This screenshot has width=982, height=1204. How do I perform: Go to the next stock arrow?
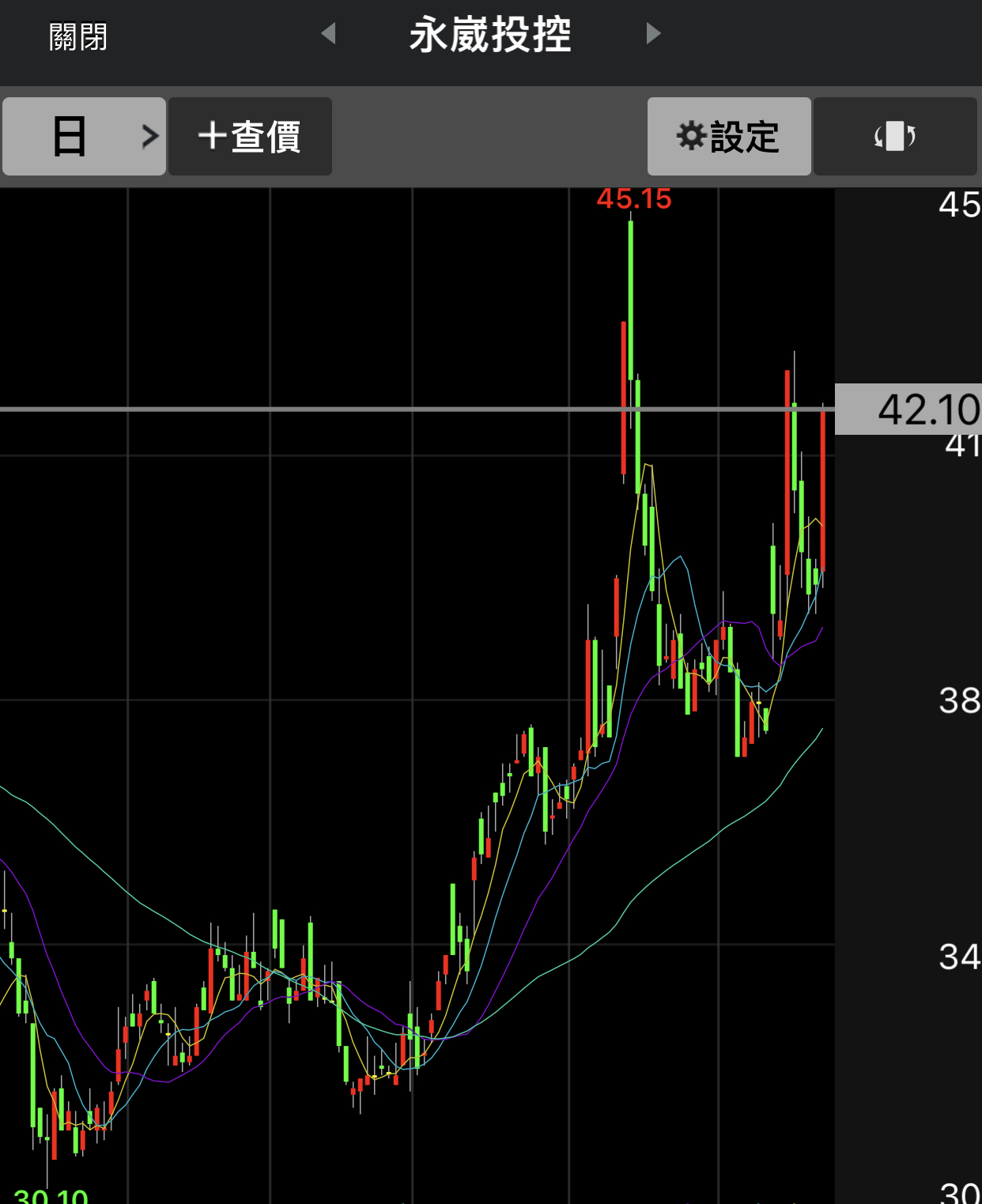click(653, 34)
